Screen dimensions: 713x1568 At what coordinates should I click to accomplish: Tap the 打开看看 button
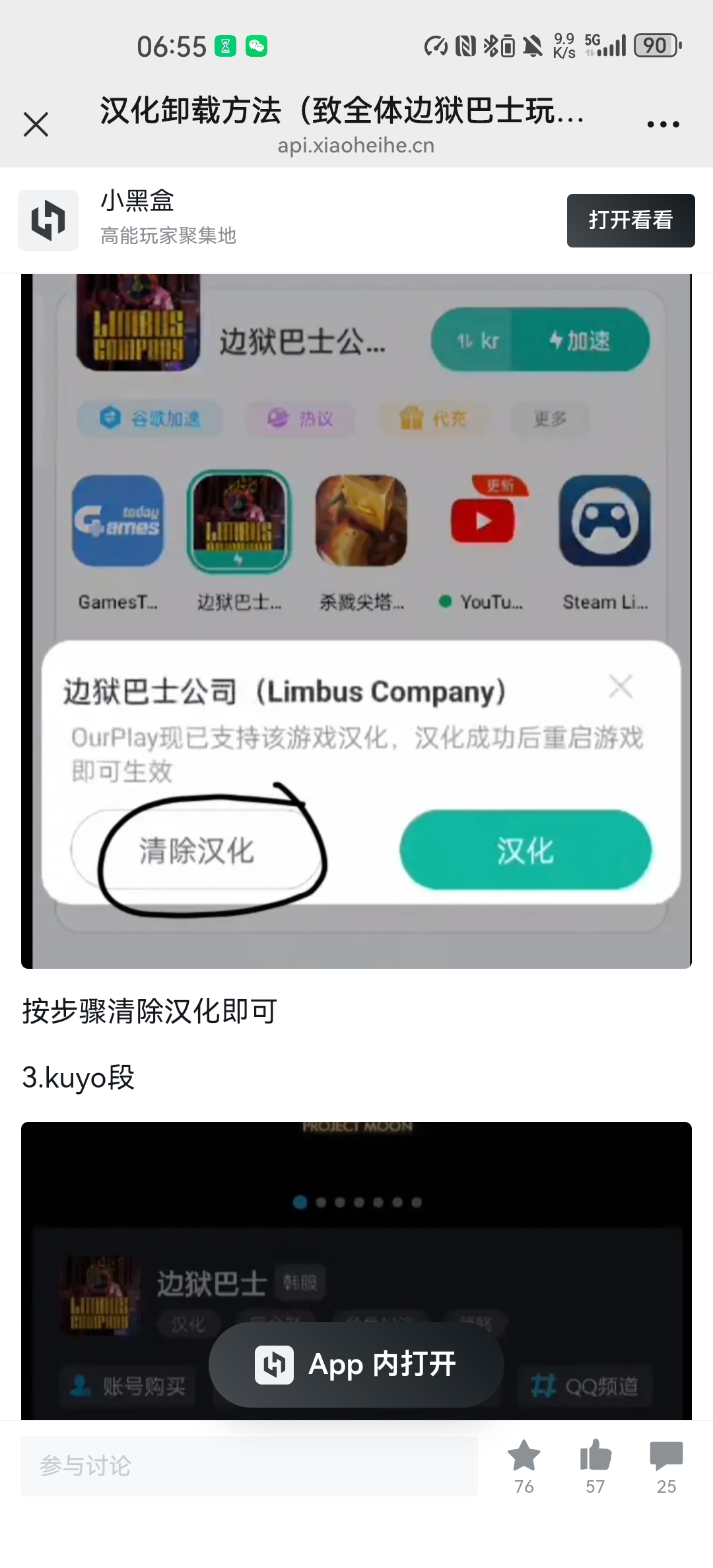click(x=630, y=220)
